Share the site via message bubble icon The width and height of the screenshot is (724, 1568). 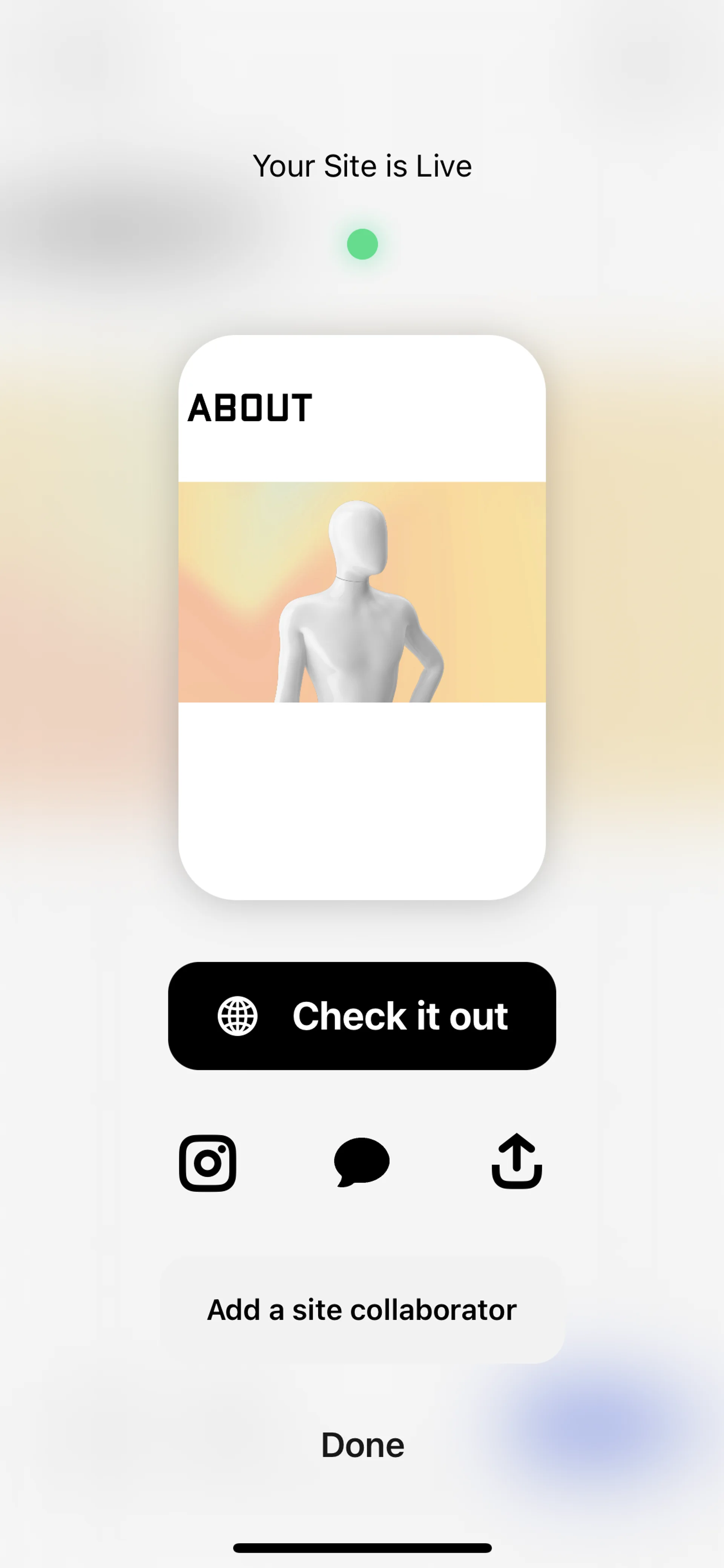362,1161
